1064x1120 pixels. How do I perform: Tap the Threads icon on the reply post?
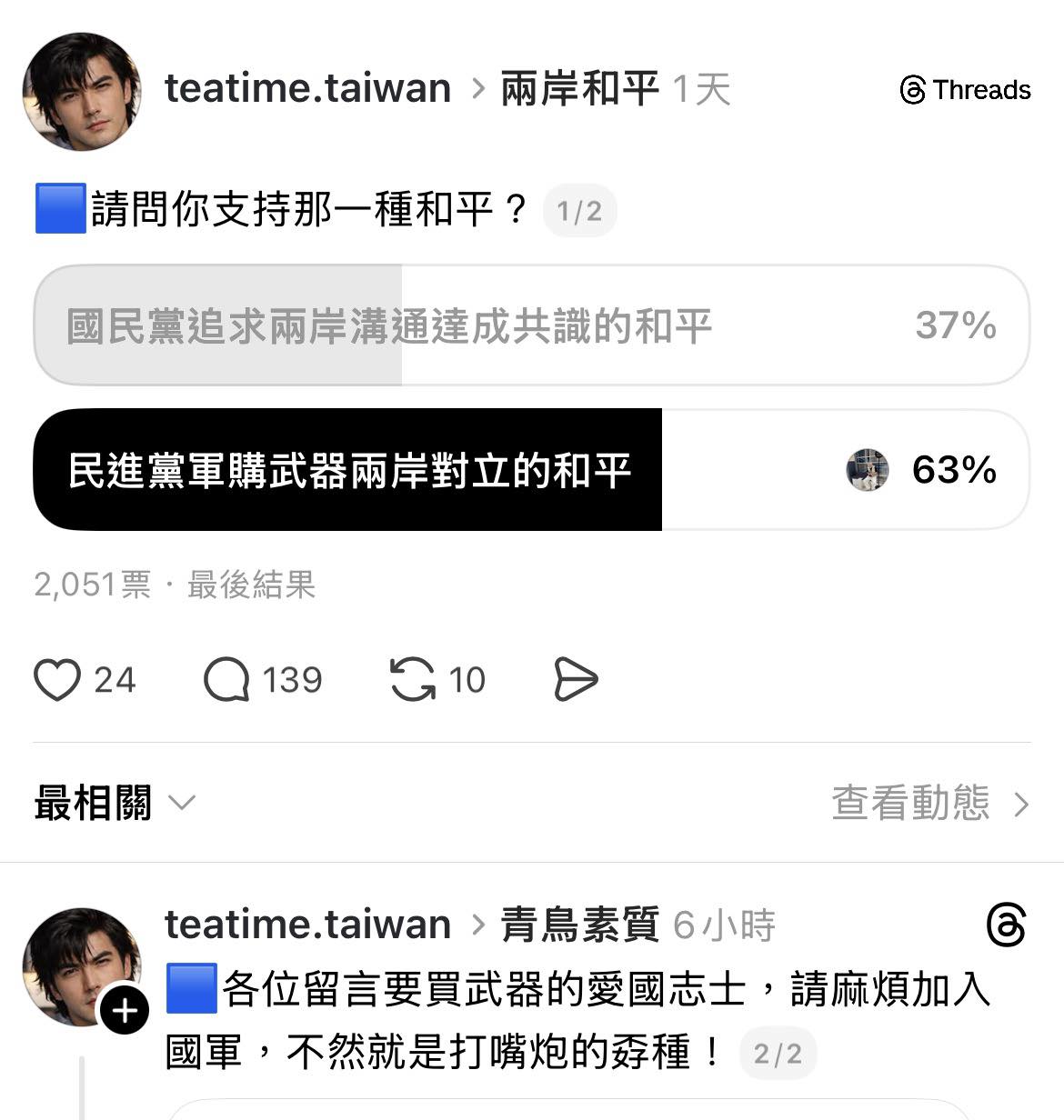pos(1006,926)
